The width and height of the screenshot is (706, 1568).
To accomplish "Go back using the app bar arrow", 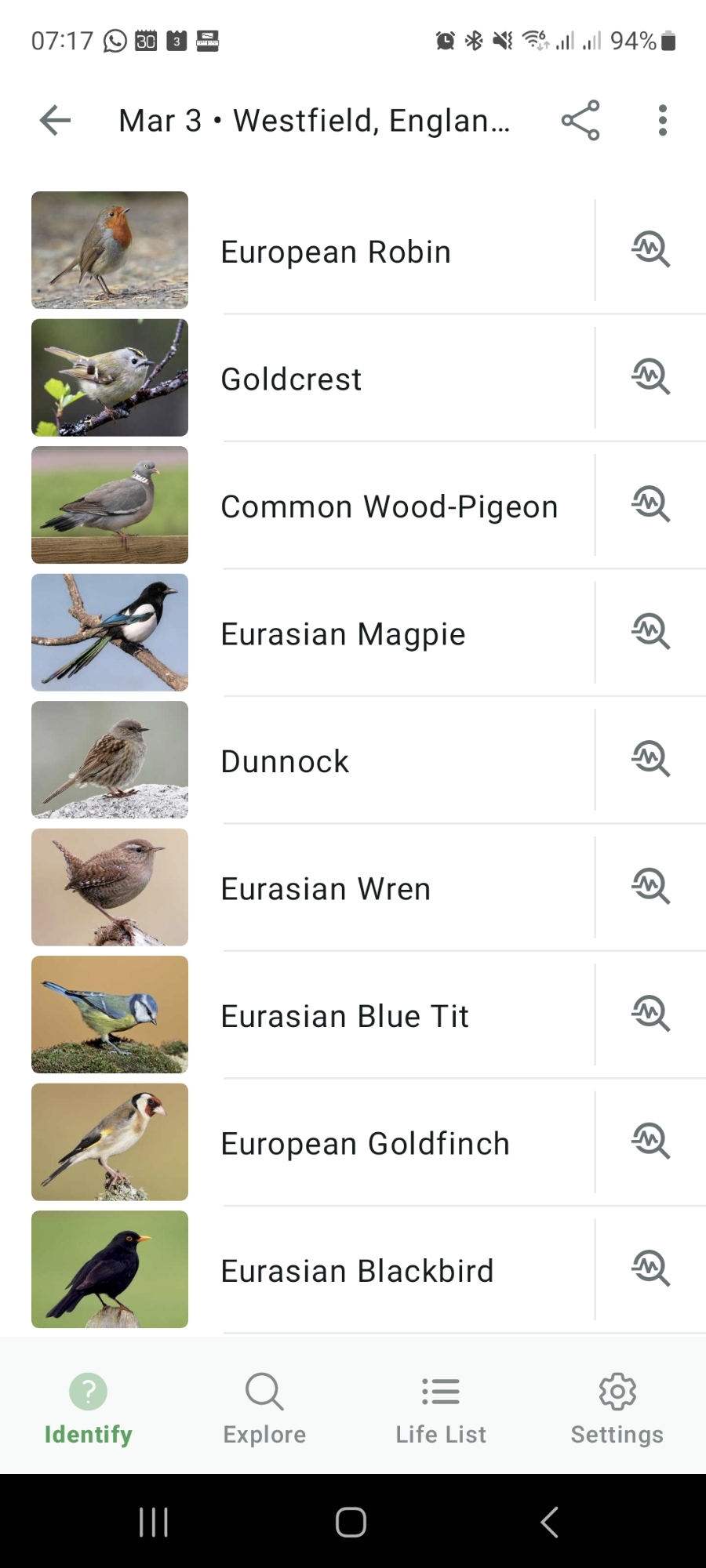I will point(55,121).
